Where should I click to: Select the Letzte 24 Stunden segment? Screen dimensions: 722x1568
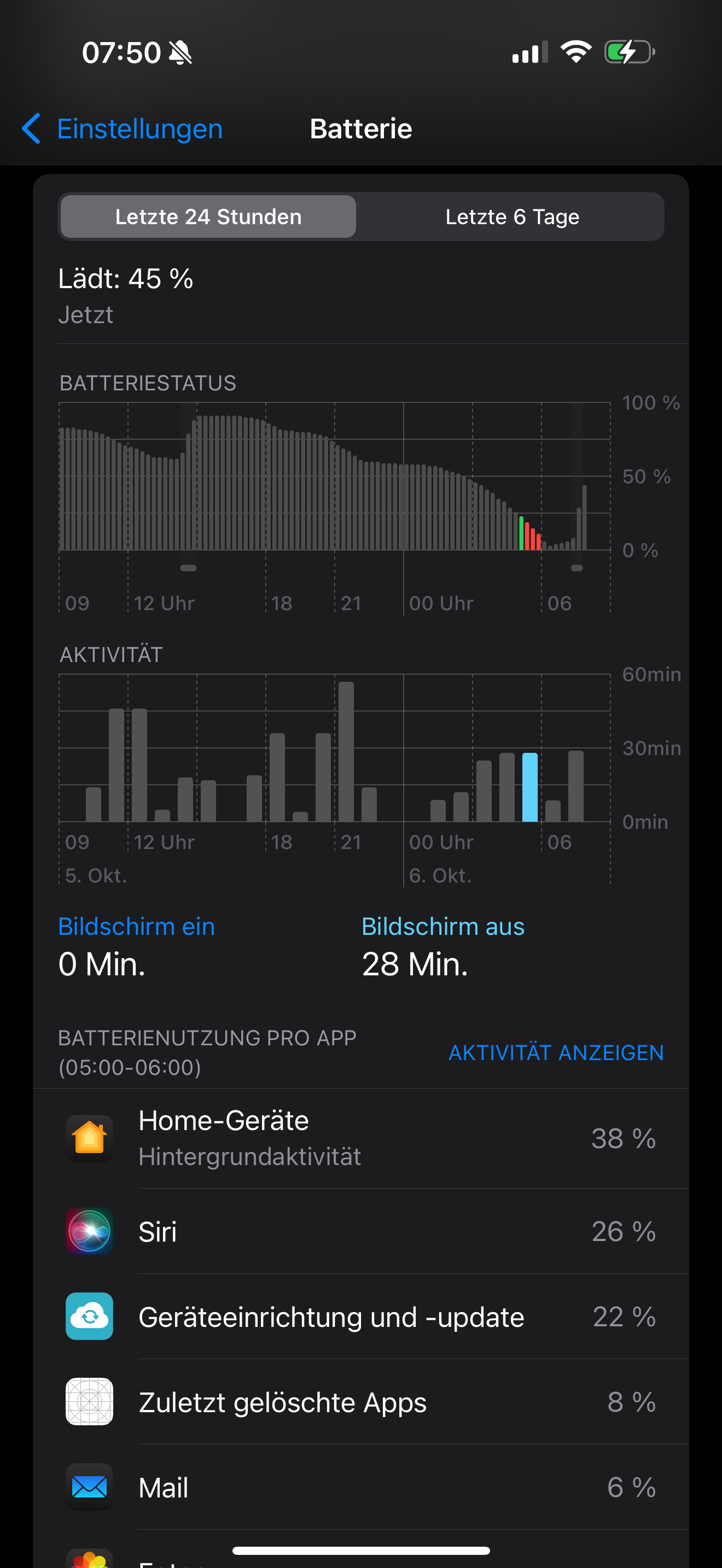click(x=208, y=217)
